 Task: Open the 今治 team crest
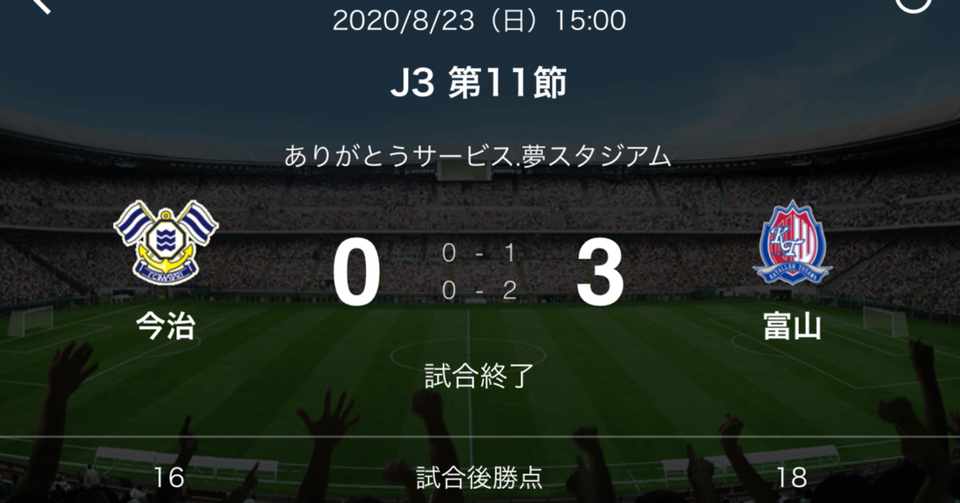tap(166, 241)
